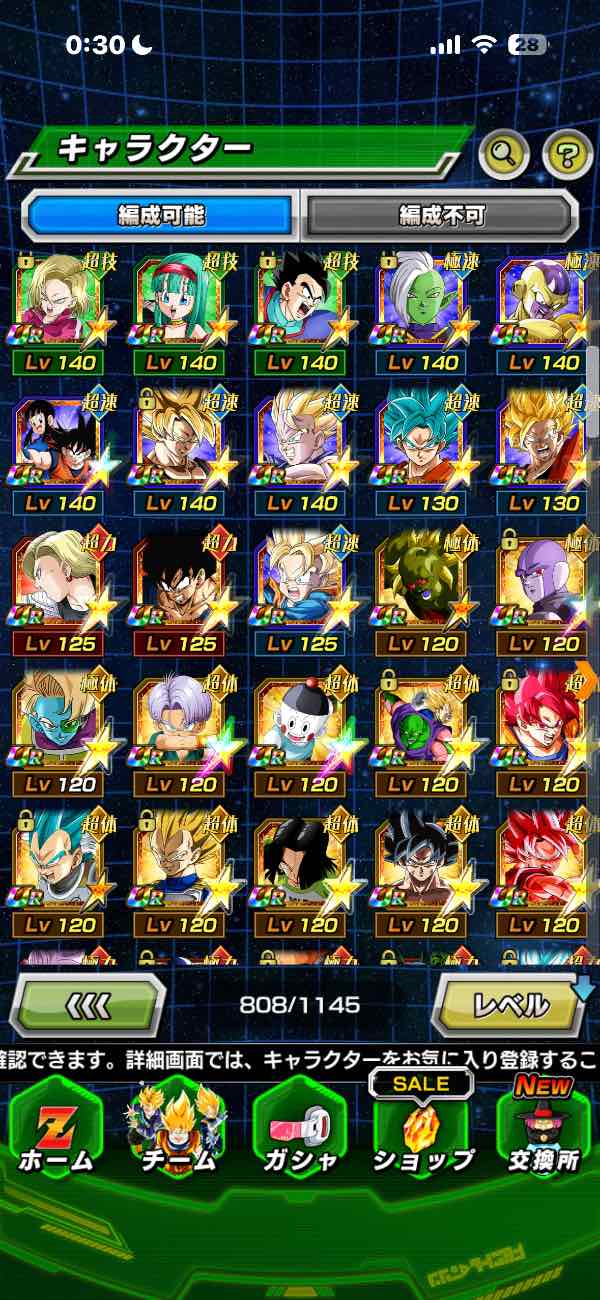Visit the ショップ with SALE badge
The image size is (600, 1300).
pos(422,1130)
